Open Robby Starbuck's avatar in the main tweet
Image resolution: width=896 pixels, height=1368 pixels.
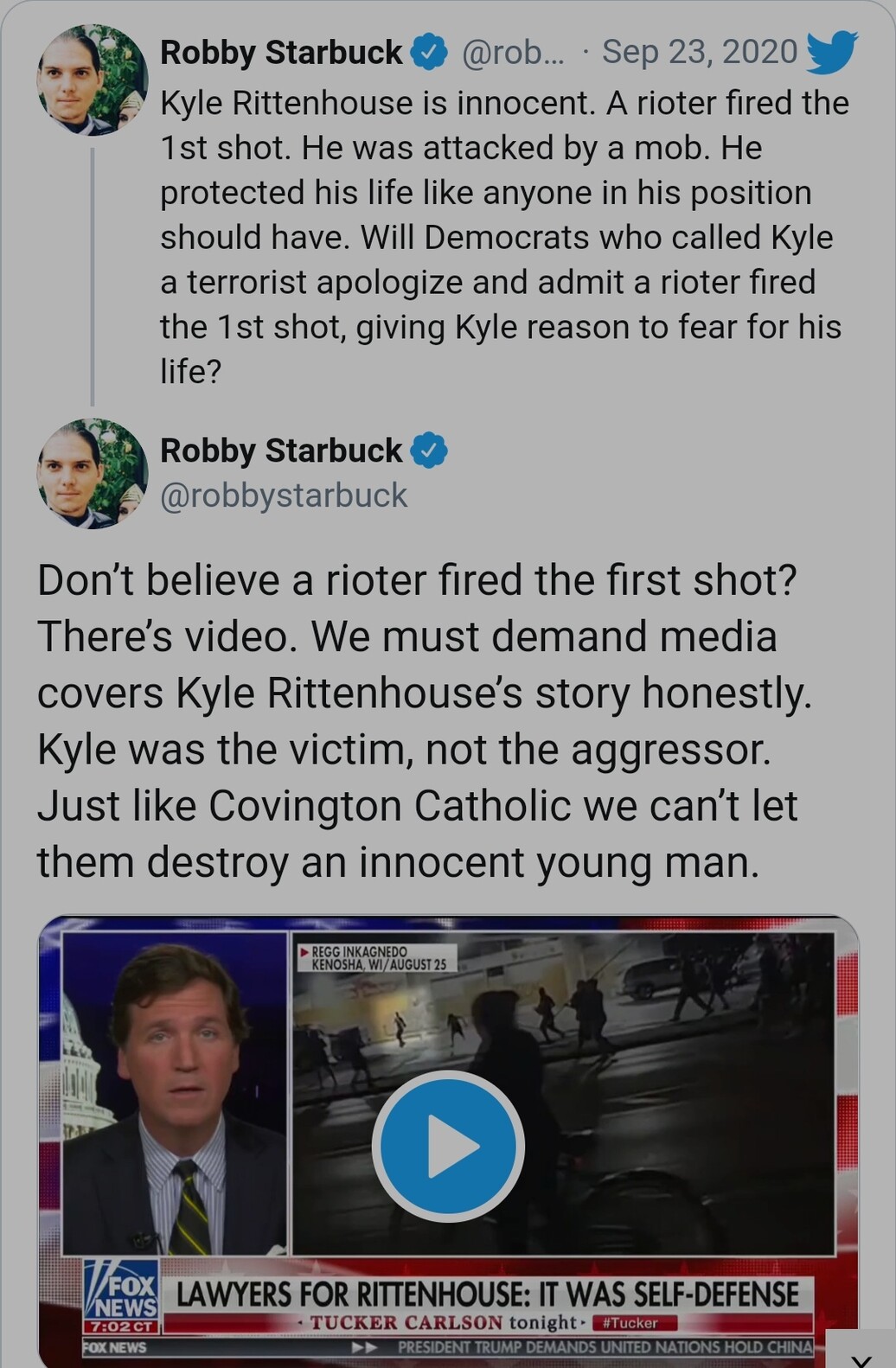click(93, 474)
